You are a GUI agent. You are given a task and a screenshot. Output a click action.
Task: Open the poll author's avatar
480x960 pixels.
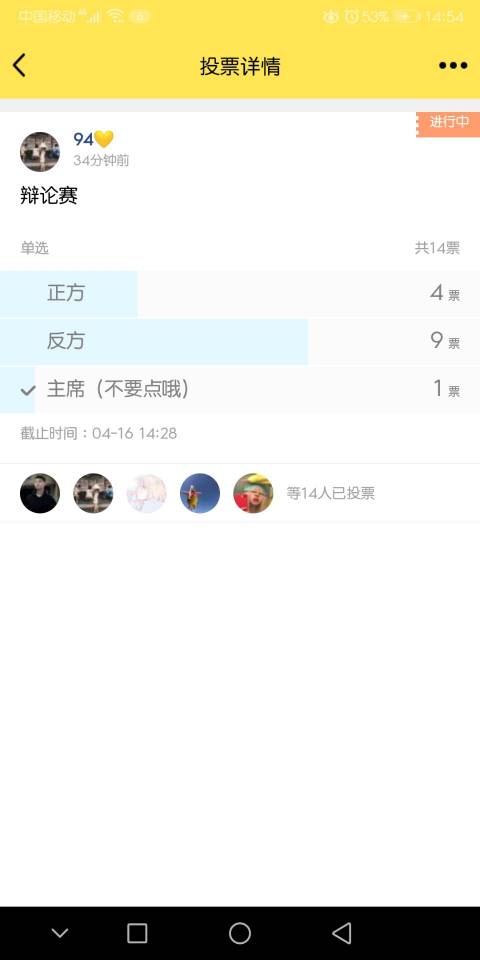coord(40,151)
